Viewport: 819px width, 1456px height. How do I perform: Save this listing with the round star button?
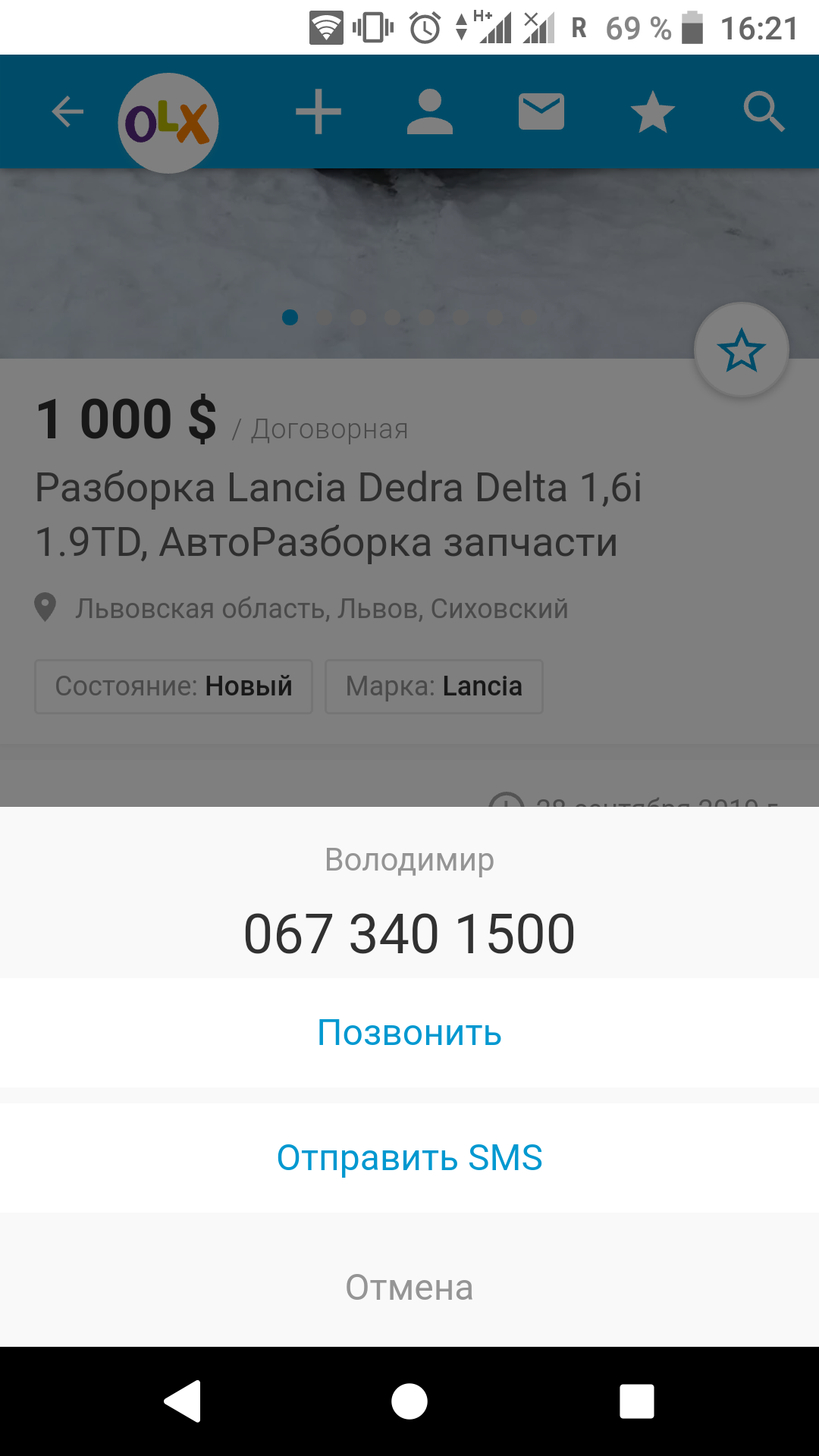click(741, 350)
